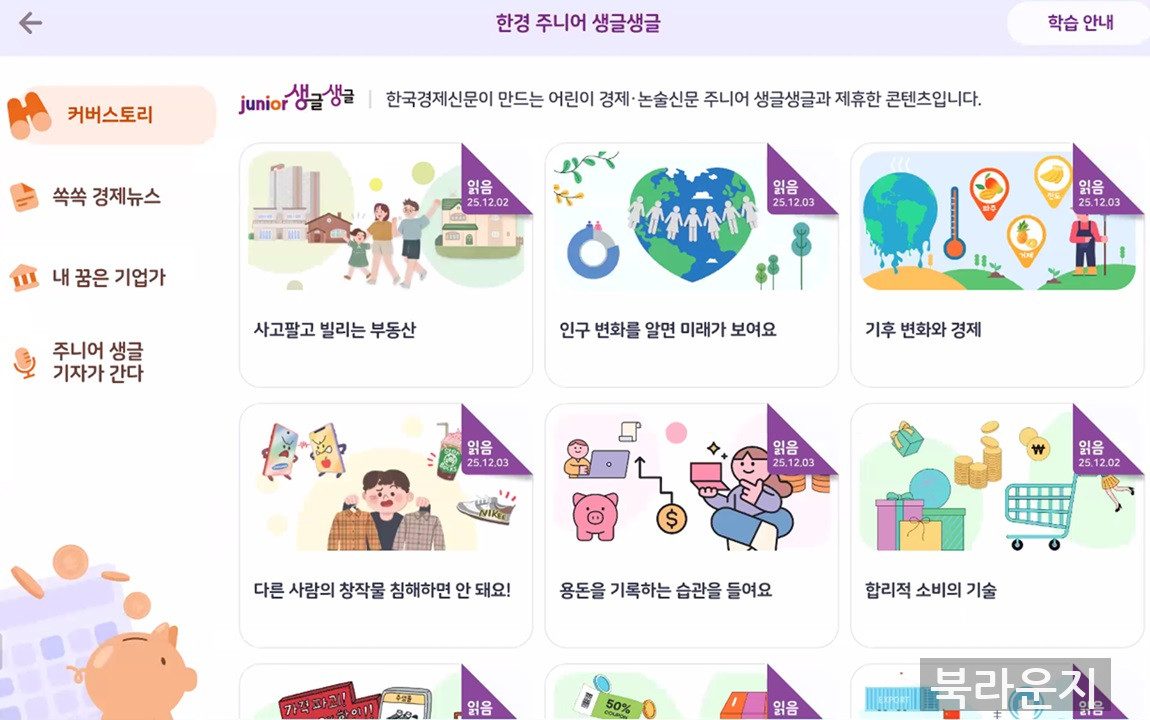1150x720 pixels.
Task: Switch to the 쏙쏙 경제뉴스 tab
Action: pos(106,196)
